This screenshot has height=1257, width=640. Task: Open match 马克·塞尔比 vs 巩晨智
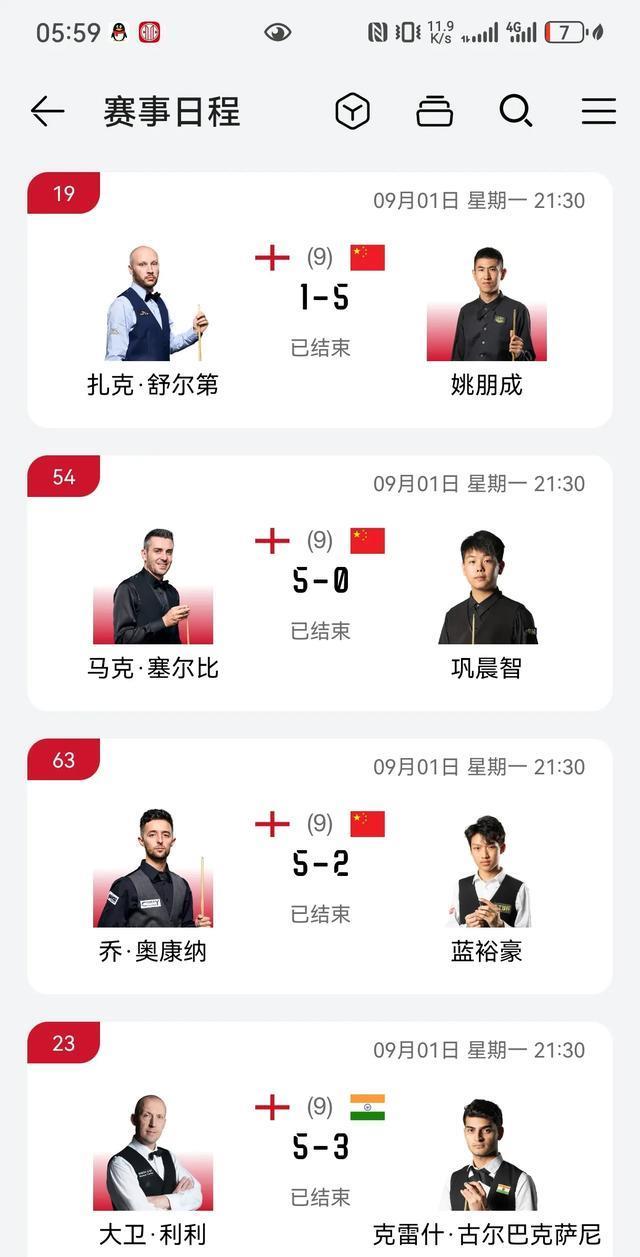pyautogui.click(x=320, y=583)
